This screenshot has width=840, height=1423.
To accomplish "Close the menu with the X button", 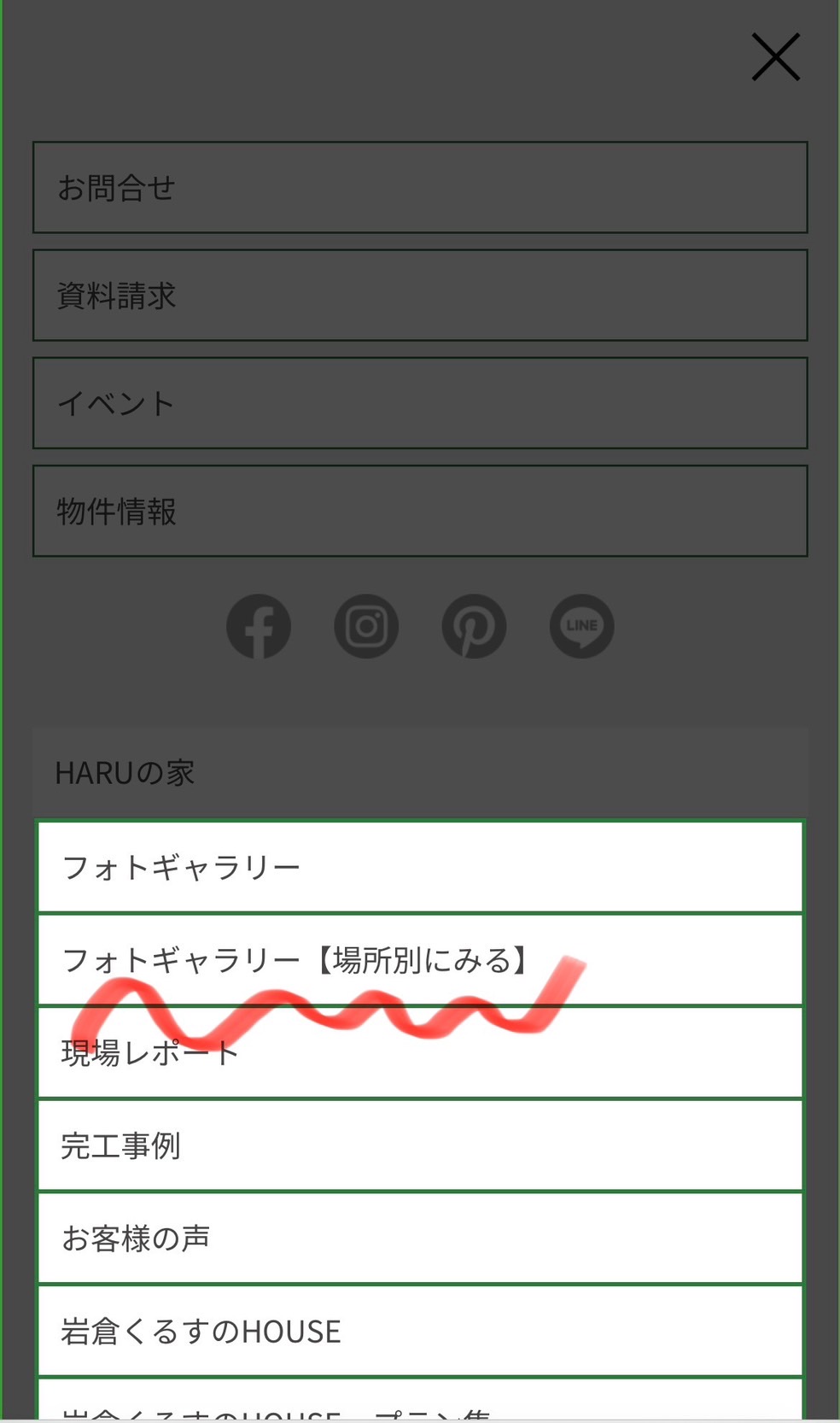I will pos(775,57).
